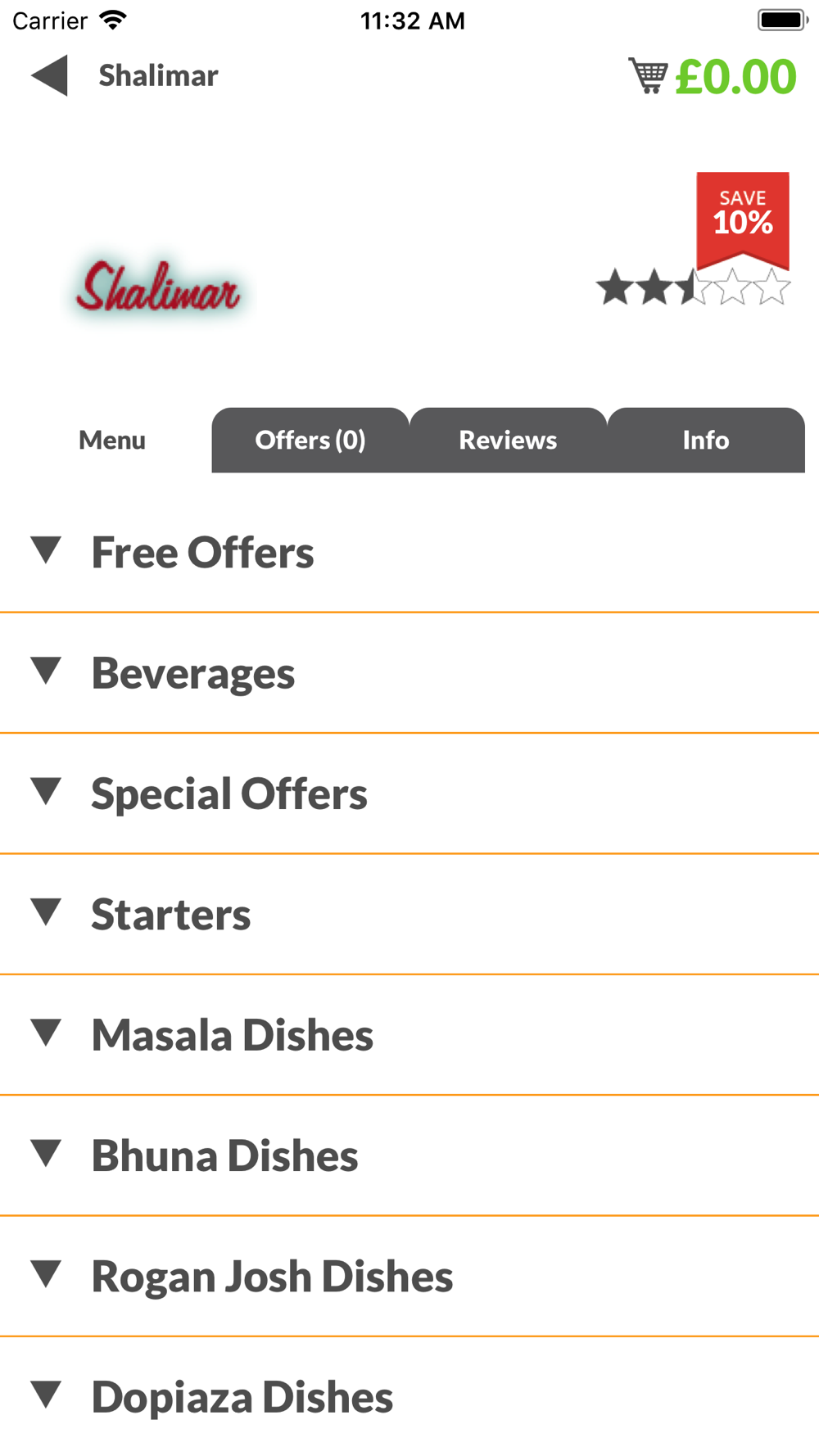Go back using the arrow beside Shalimar
Image resolution: width=819 pixels, height=1456 pixels.
coord(49,76)
